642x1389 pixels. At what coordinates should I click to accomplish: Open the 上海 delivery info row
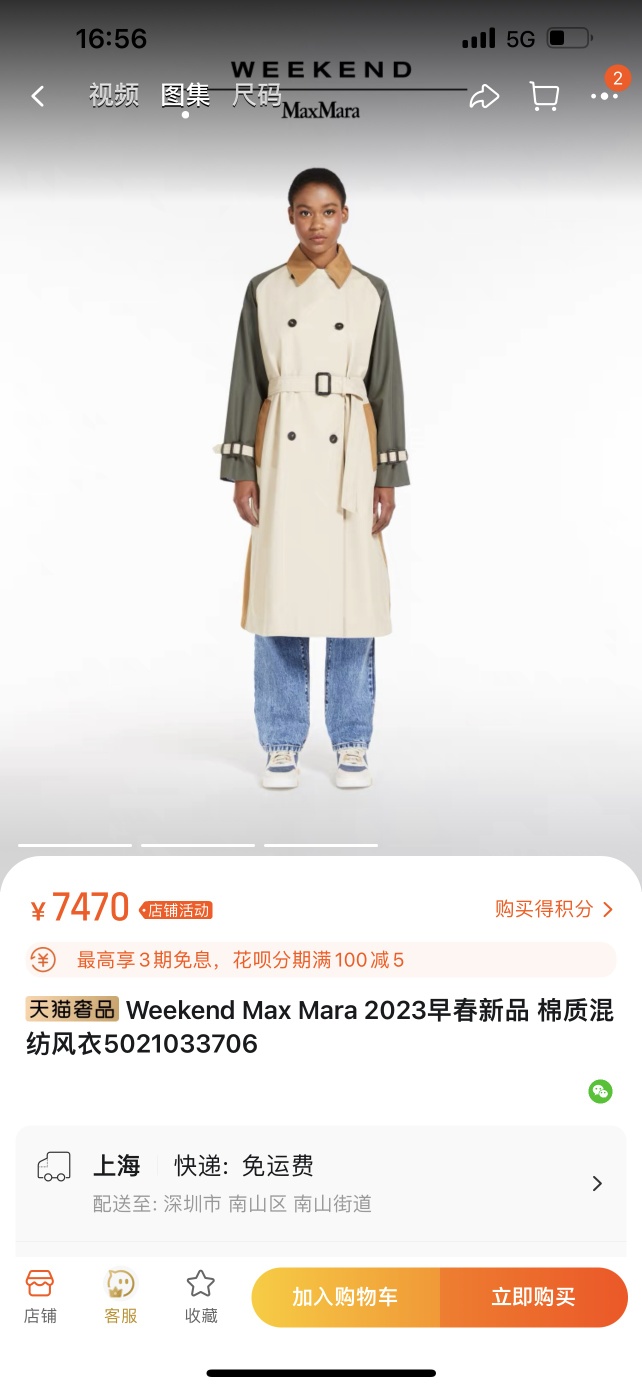320,1183
